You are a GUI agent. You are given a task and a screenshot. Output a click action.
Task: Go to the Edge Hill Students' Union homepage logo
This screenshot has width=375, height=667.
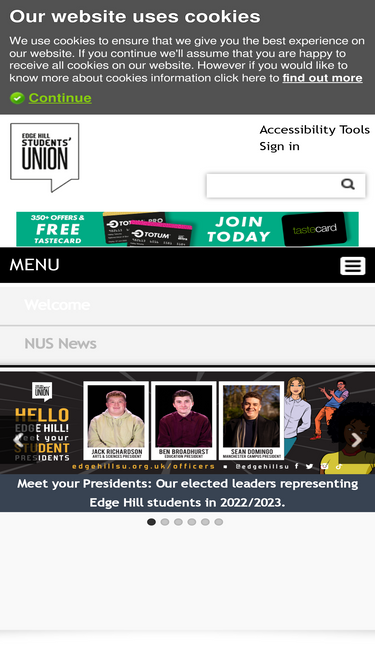pyautogui.click(x=45, y=157)
